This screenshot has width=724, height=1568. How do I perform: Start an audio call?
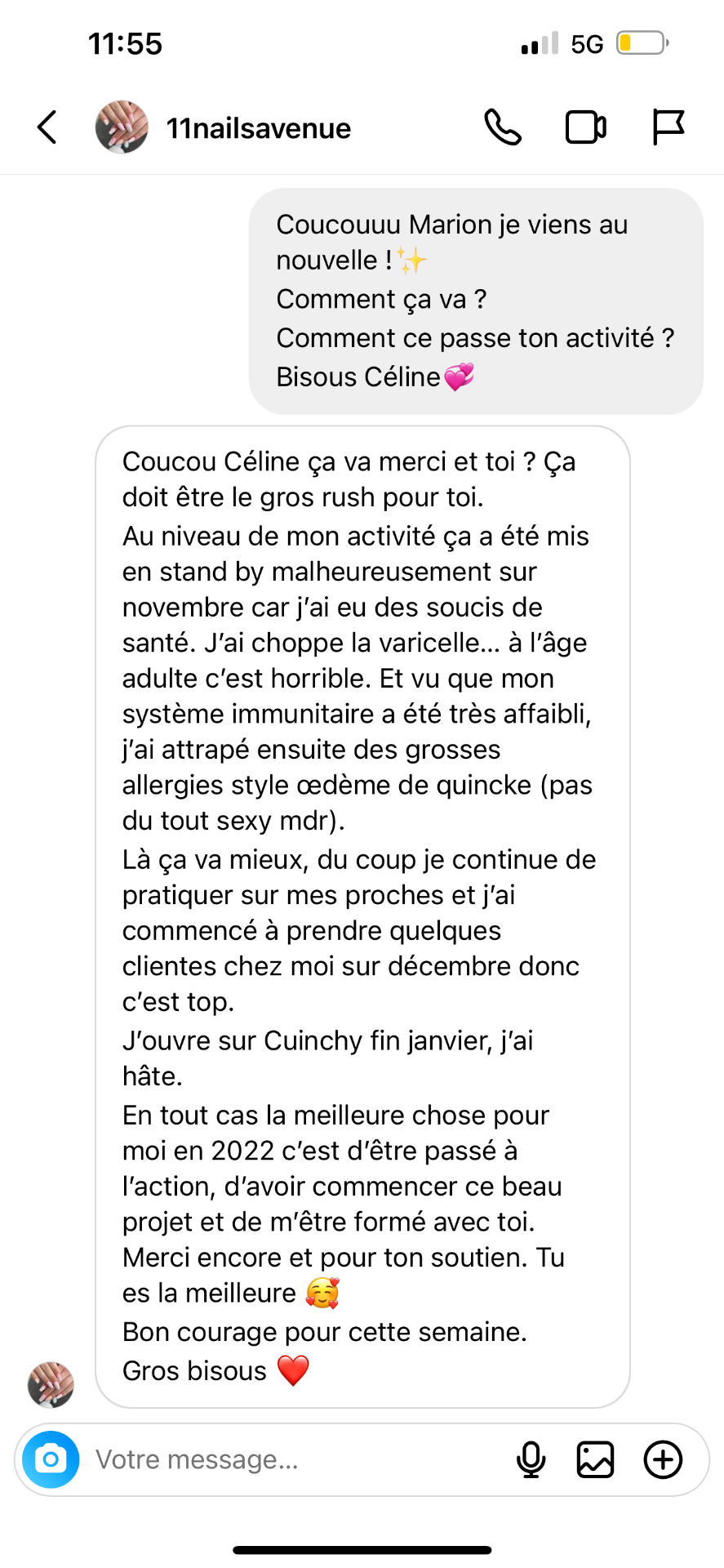pyautogui.click(x=503, y=127)
